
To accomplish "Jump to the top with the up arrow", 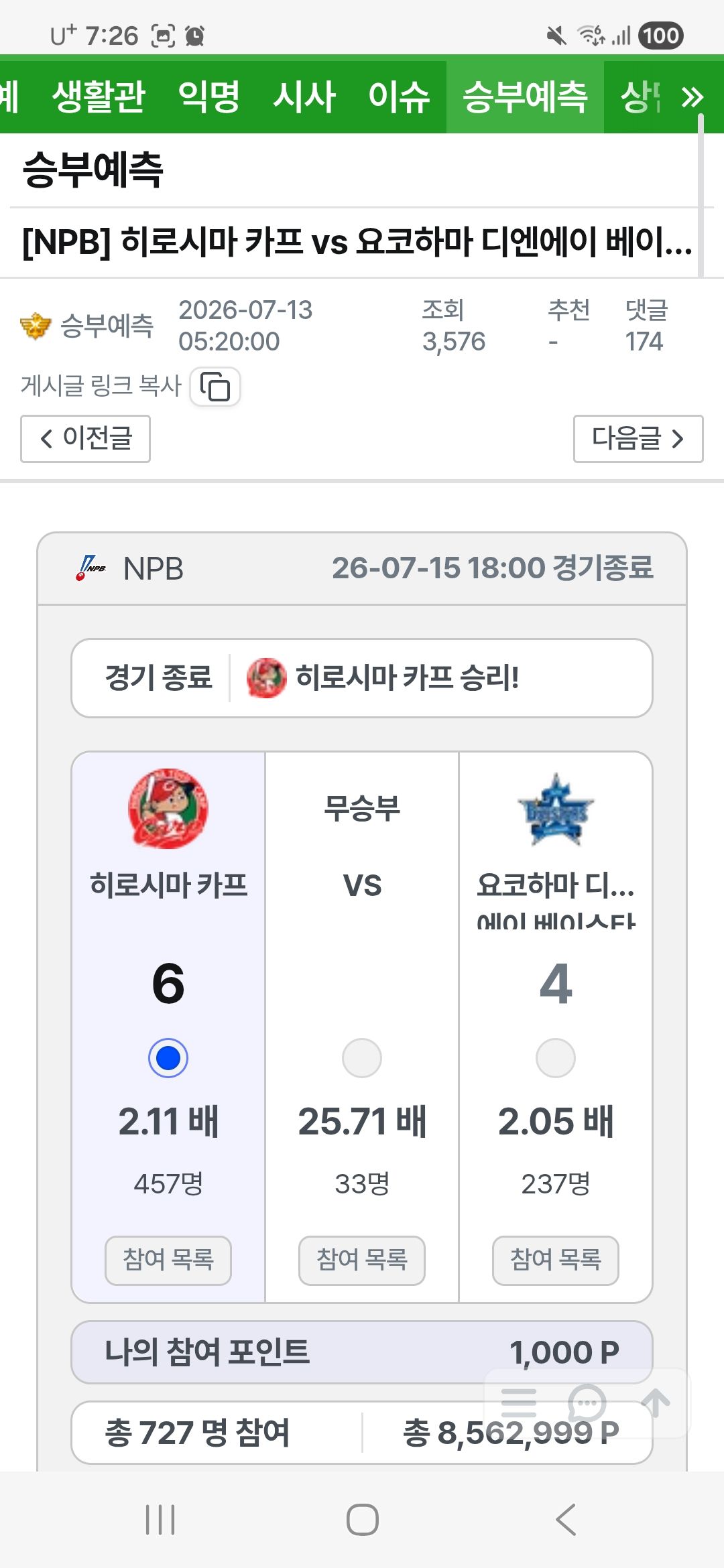I will point(656,1402).
